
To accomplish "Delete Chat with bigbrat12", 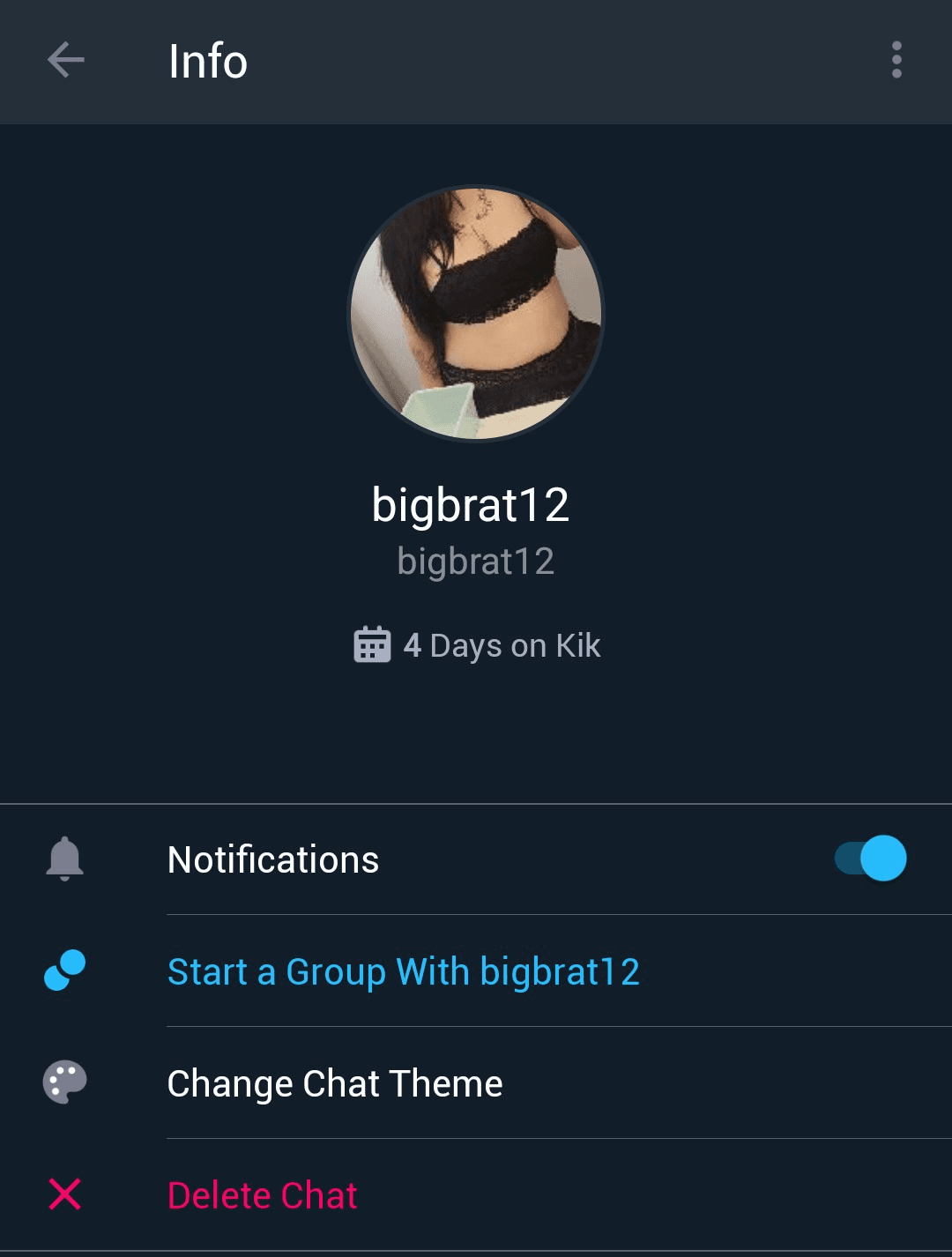I will click(x=263, y=1195).
